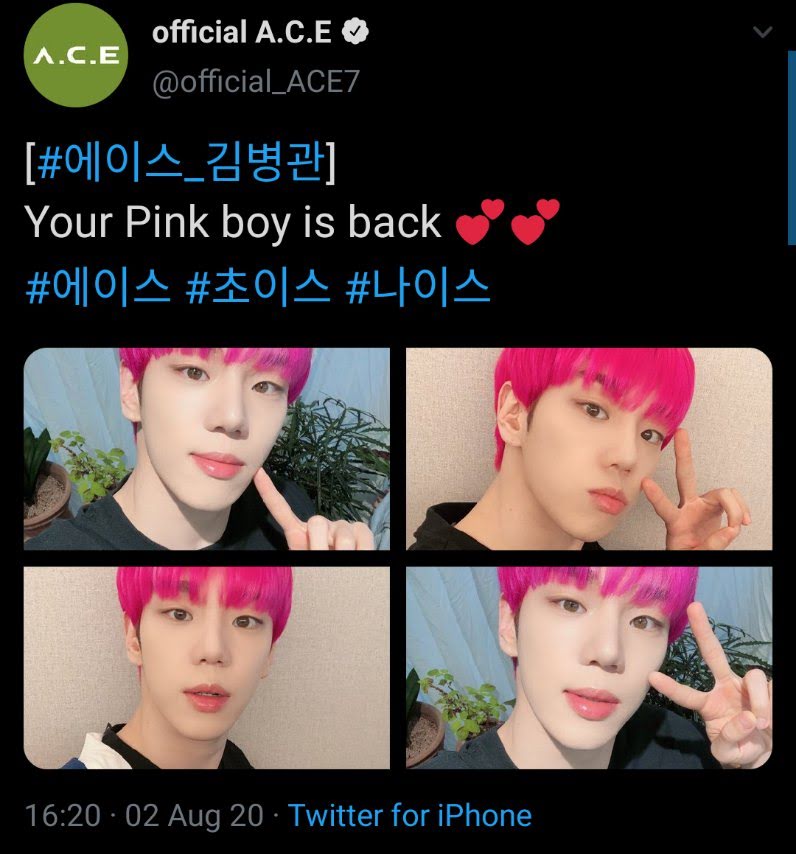Image resolution: width=796 pixels, height=854 pixels.
Task: Open the @official_ACE7 profile
Action: tap(255, 82)
